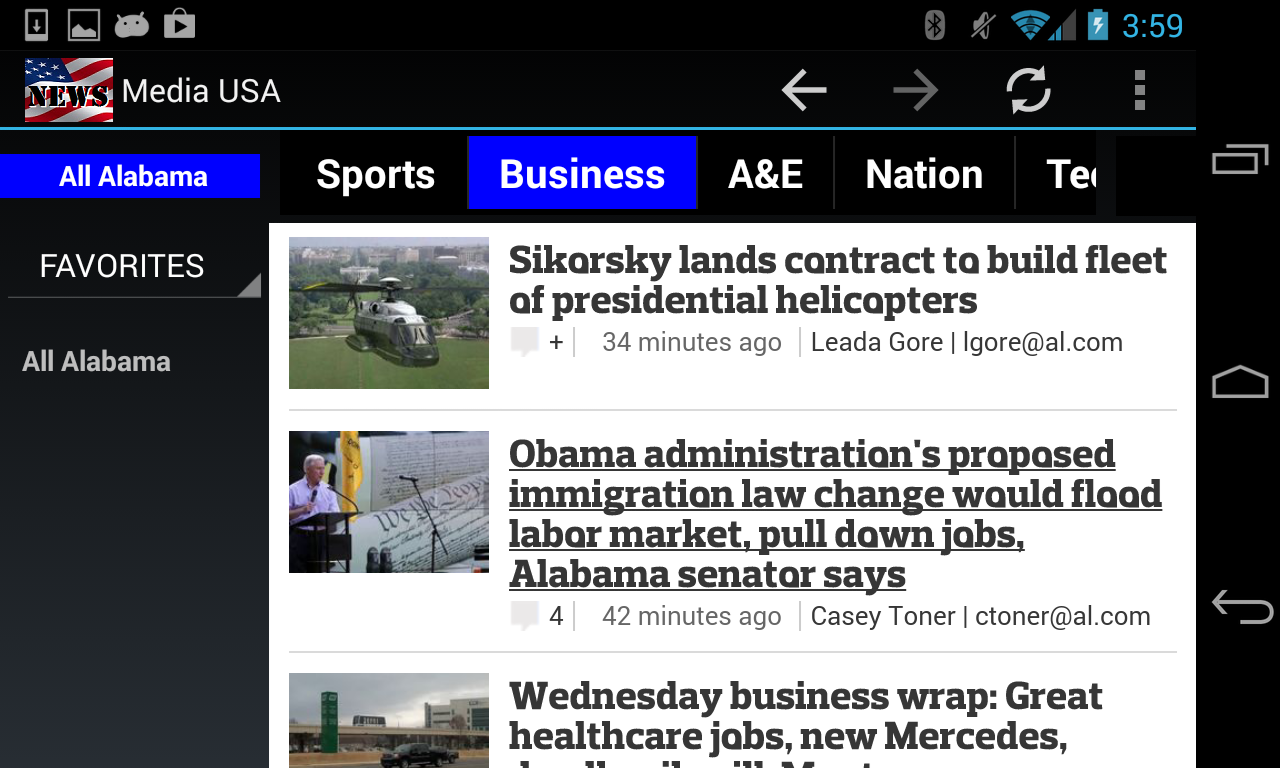Open the Obama immigration law change article

coord(834,514)
